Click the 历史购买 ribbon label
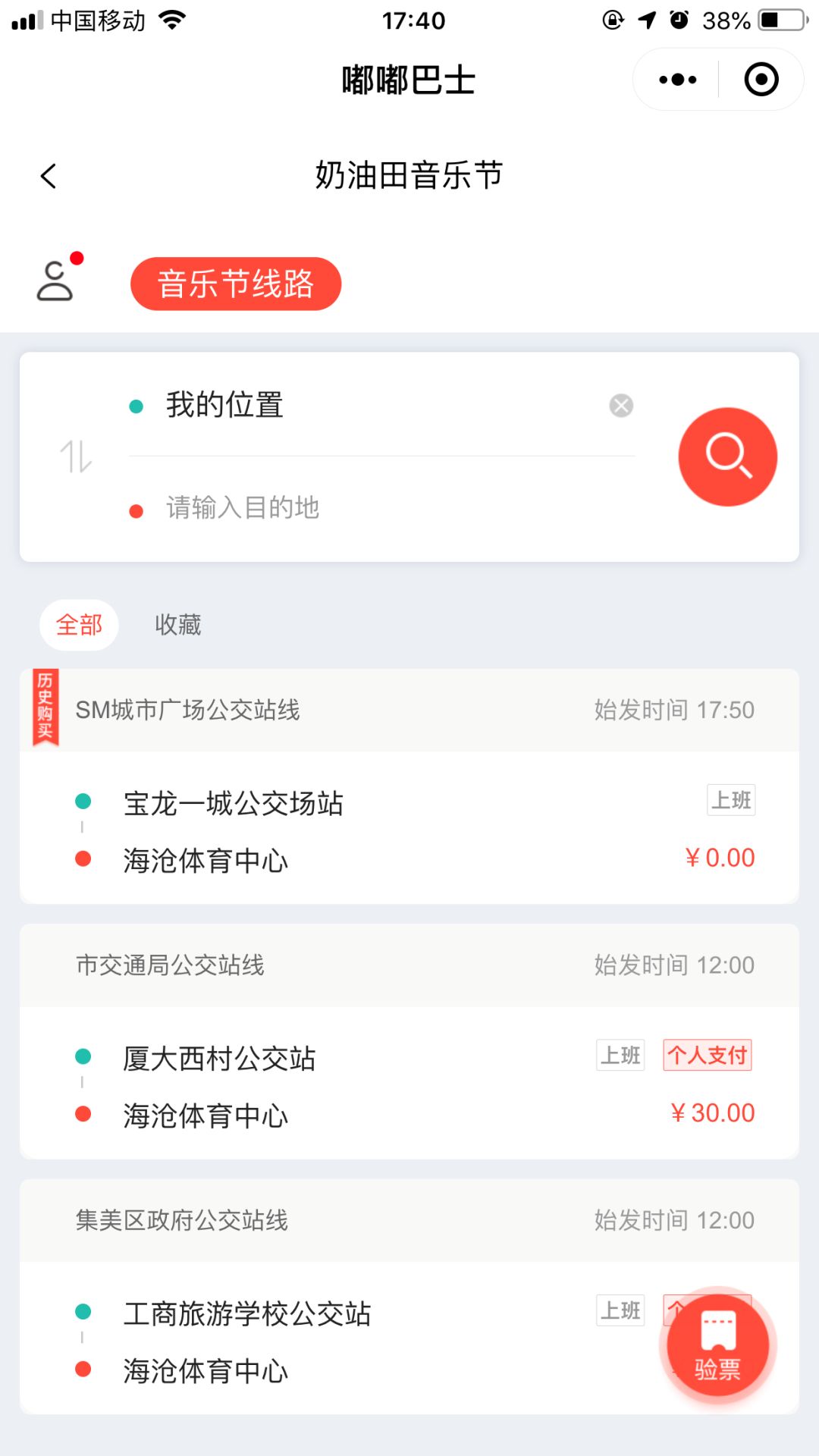This screenshot has height=1456, width=819. coord(43,709)
